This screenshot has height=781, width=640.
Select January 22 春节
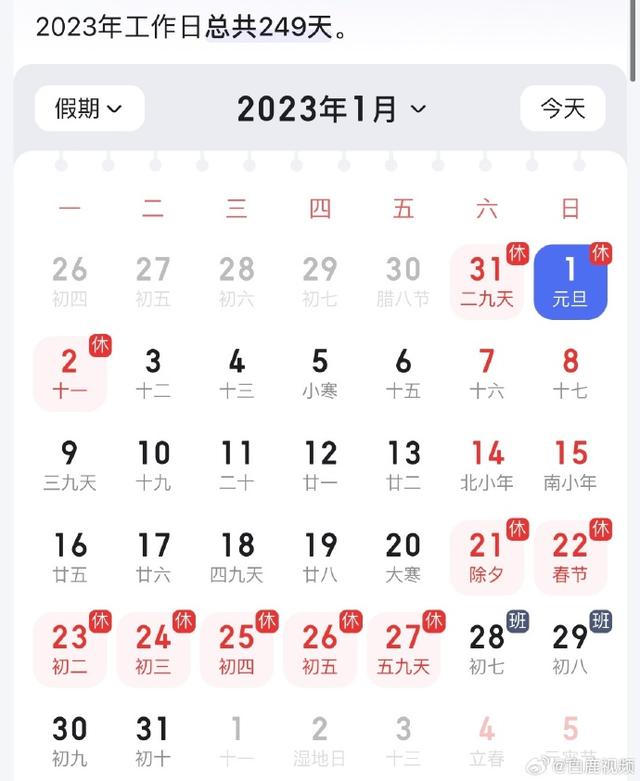tap(570, 557)
